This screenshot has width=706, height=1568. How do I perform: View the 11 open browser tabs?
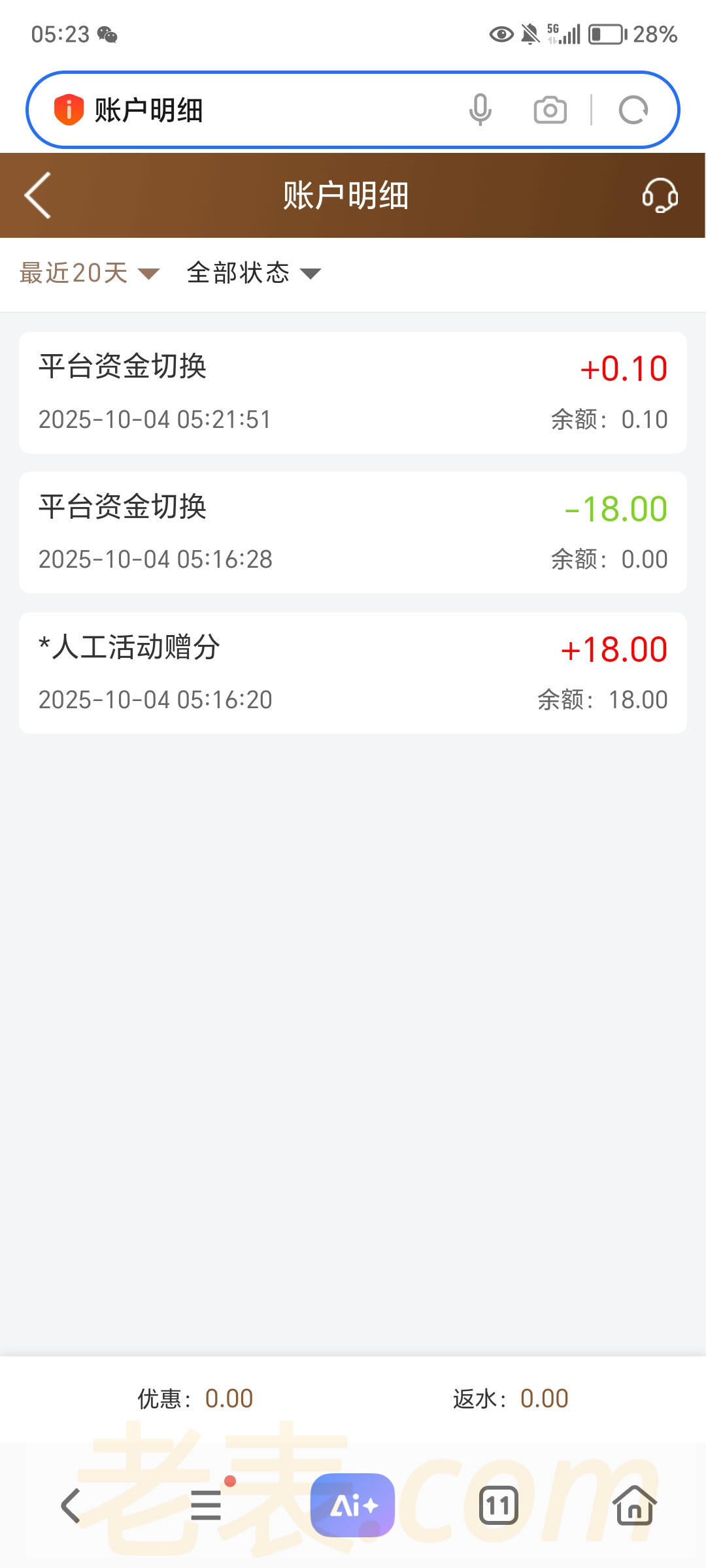pos(498,1505)
